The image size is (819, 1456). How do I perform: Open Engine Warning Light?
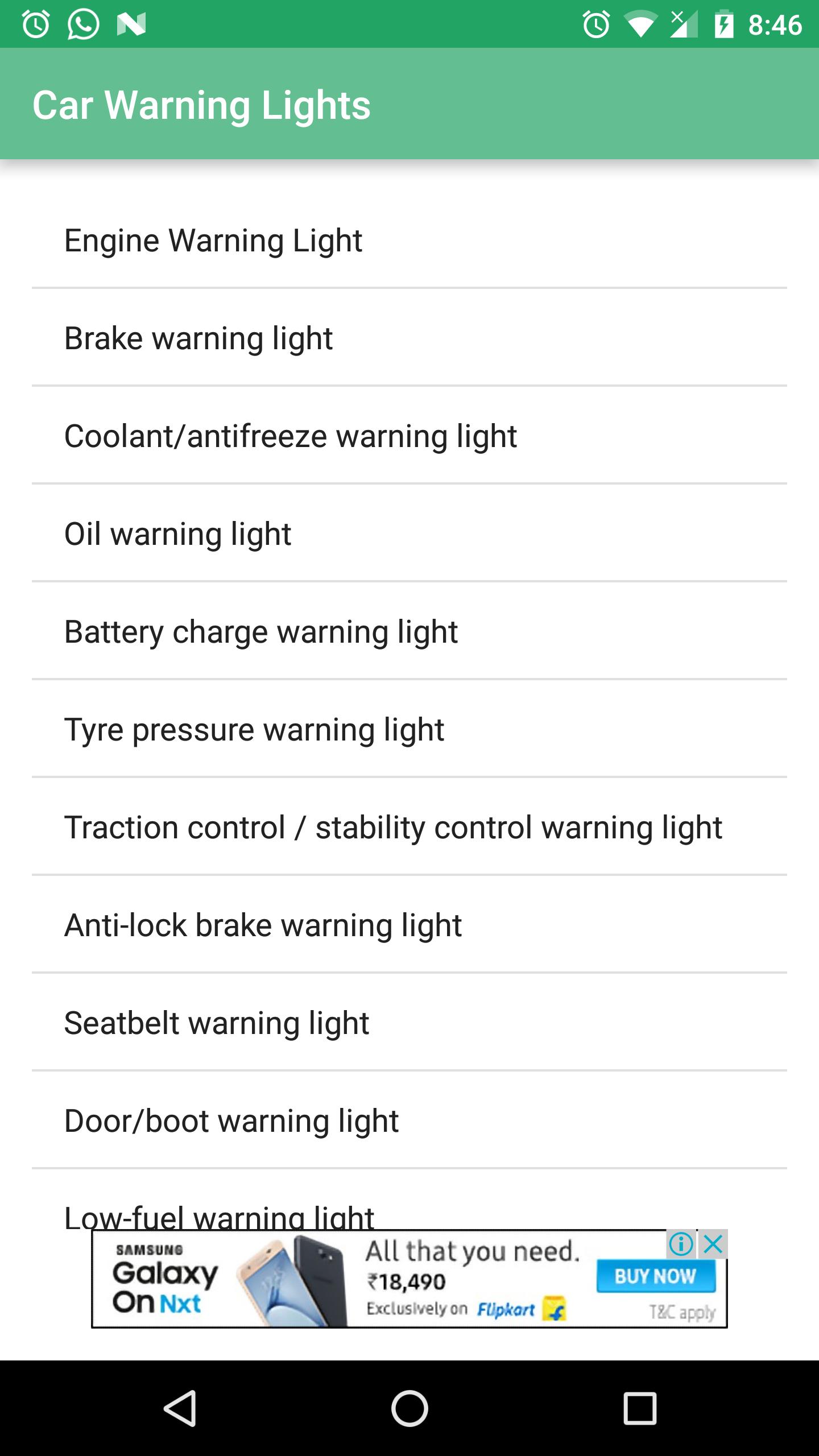[409, 240]
